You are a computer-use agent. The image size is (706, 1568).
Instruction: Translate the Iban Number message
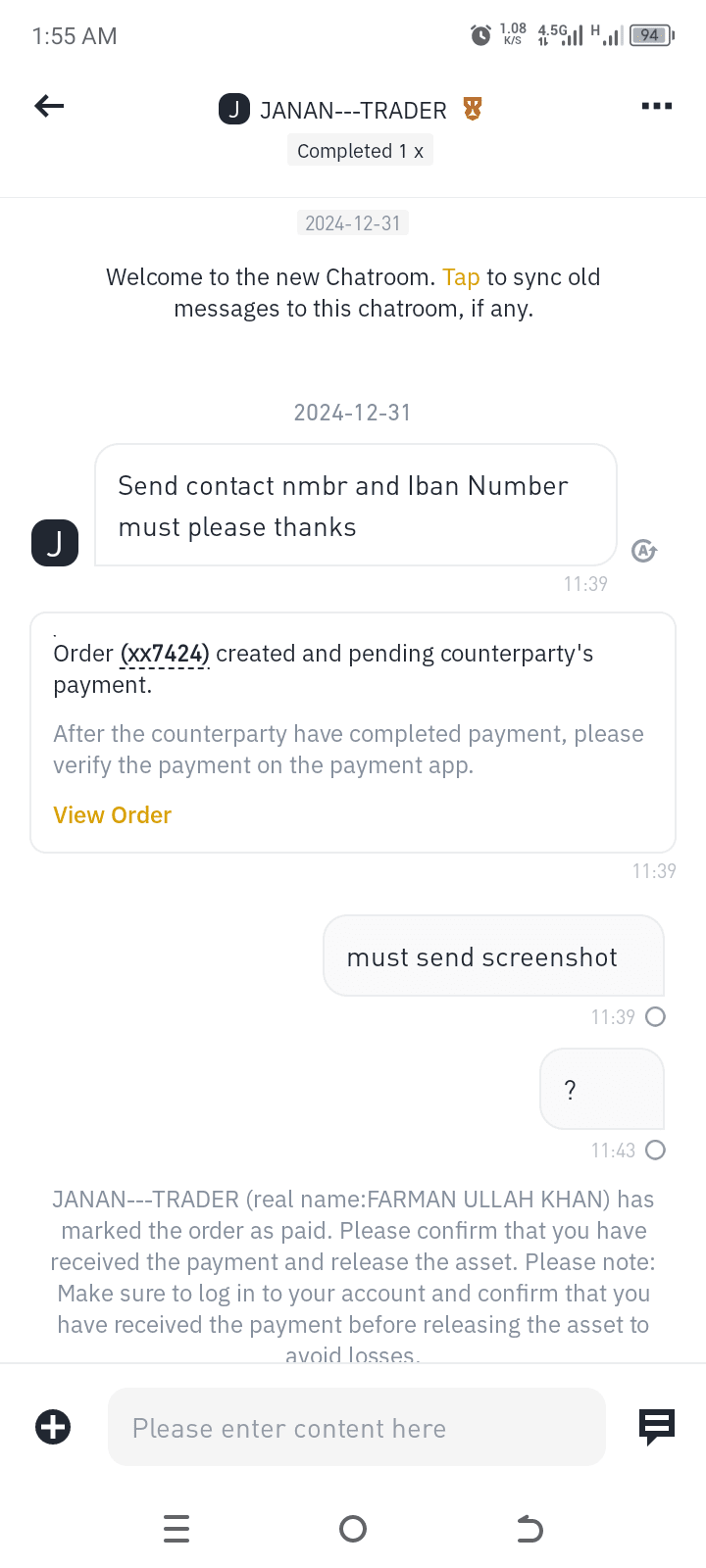click(x=644, y=551)
